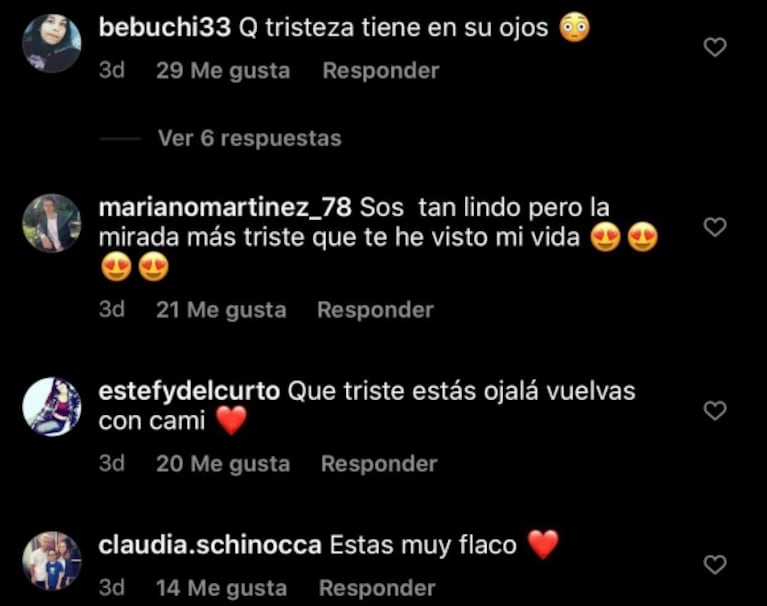Like marianomartinez_78's comment
767x606 pixels.
[x=715, y=228]
